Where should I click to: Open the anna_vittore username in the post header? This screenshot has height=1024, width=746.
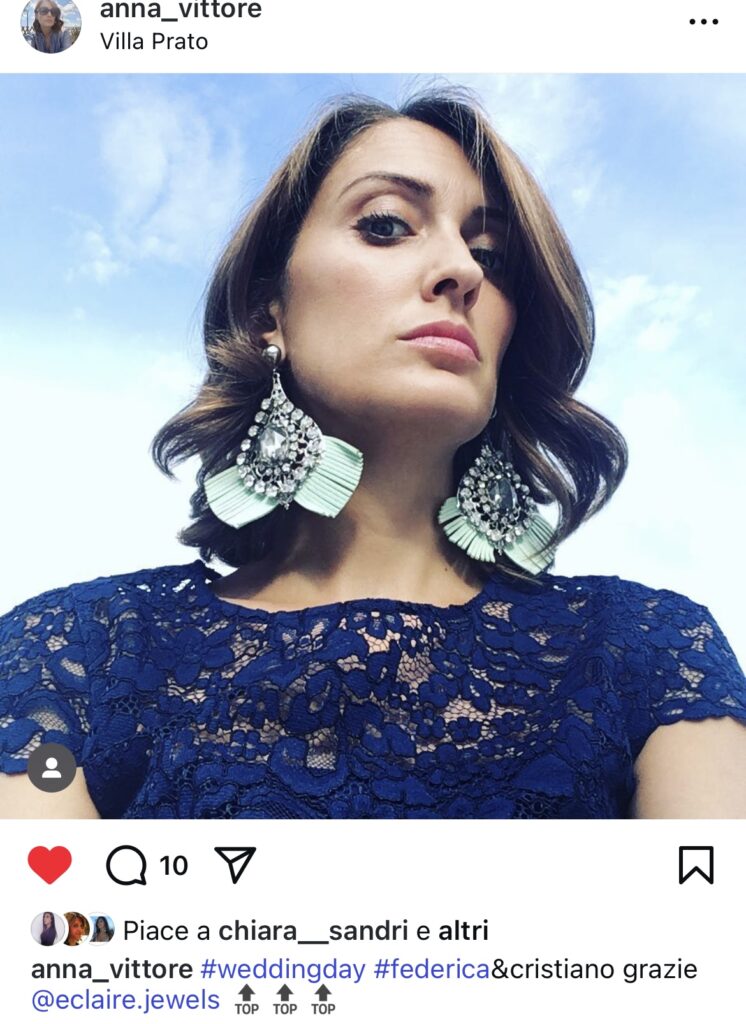pyautogui.click(x=181, y=11)
